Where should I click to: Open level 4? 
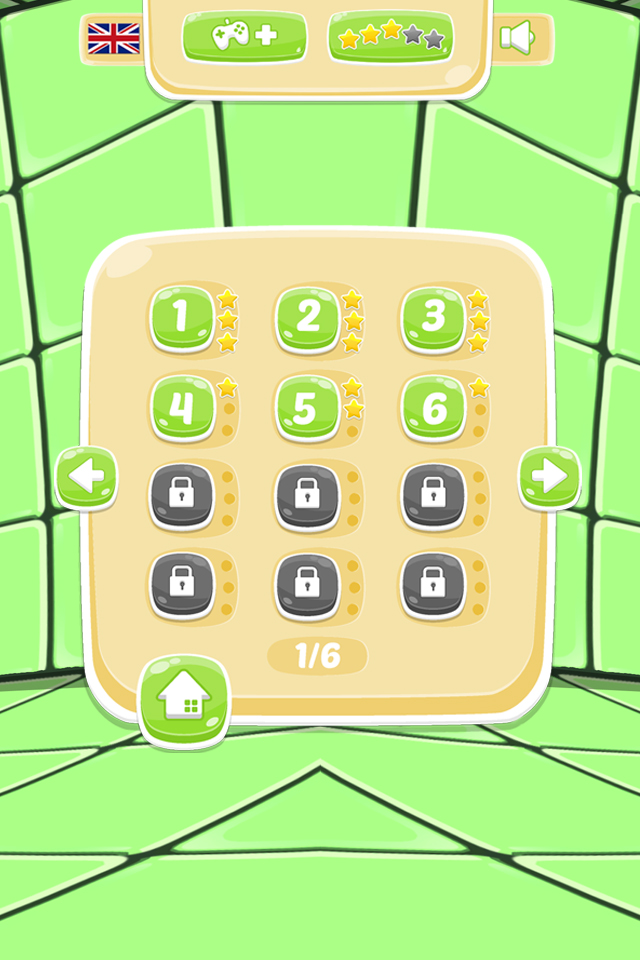[x=182, y=408]
